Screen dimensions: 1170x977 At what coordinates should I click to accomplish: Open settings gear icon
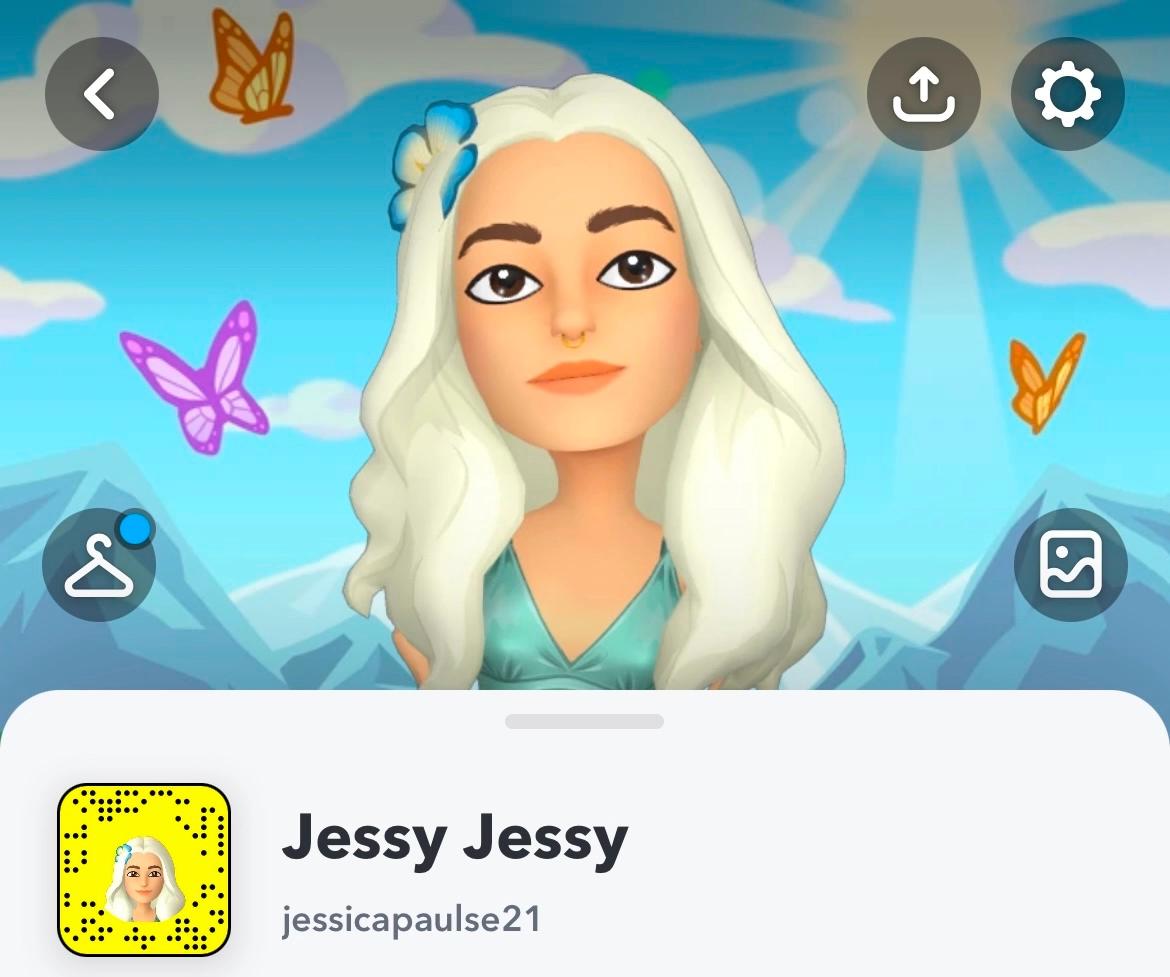click(1067, 94)
